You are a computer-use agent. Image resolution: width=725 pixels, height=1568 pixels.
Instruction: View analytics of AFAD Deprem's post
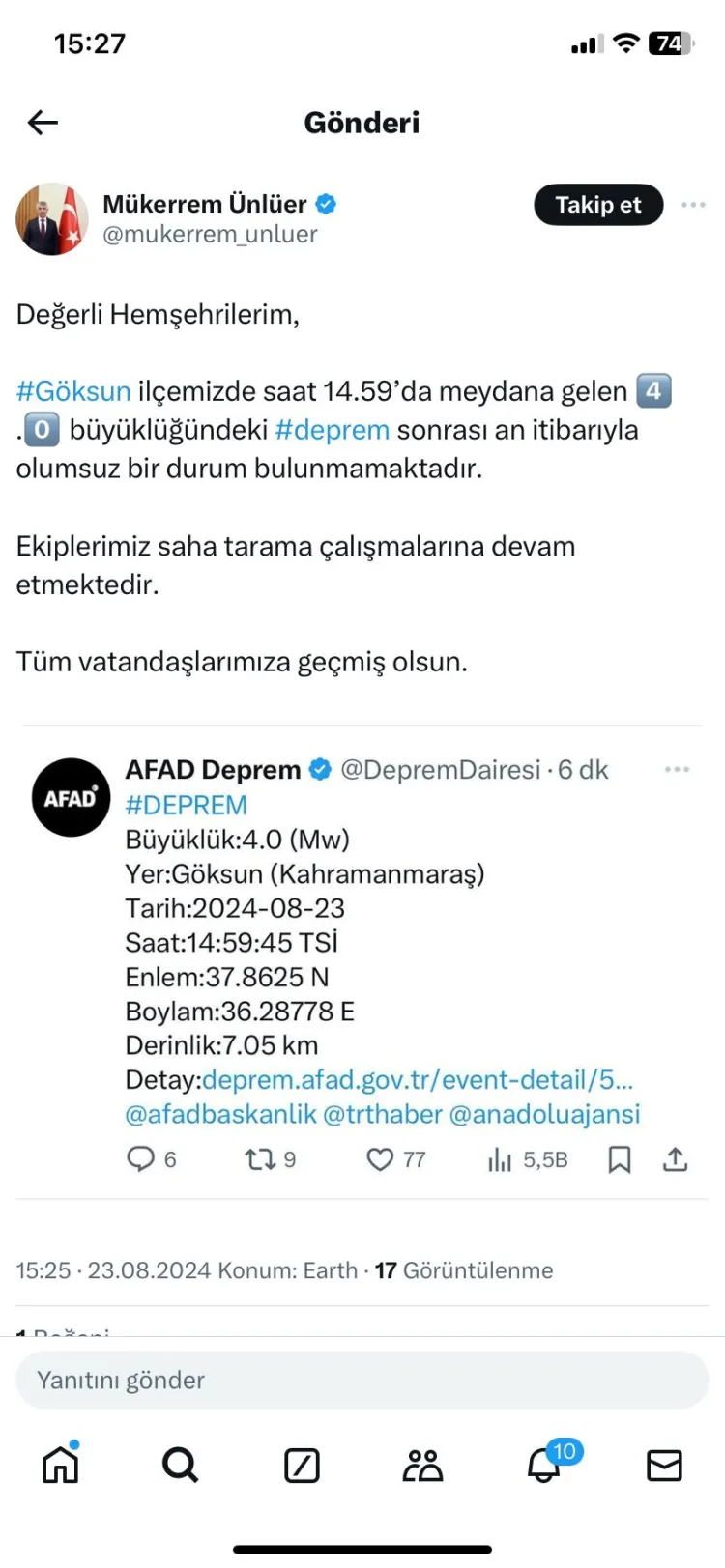500,1158
